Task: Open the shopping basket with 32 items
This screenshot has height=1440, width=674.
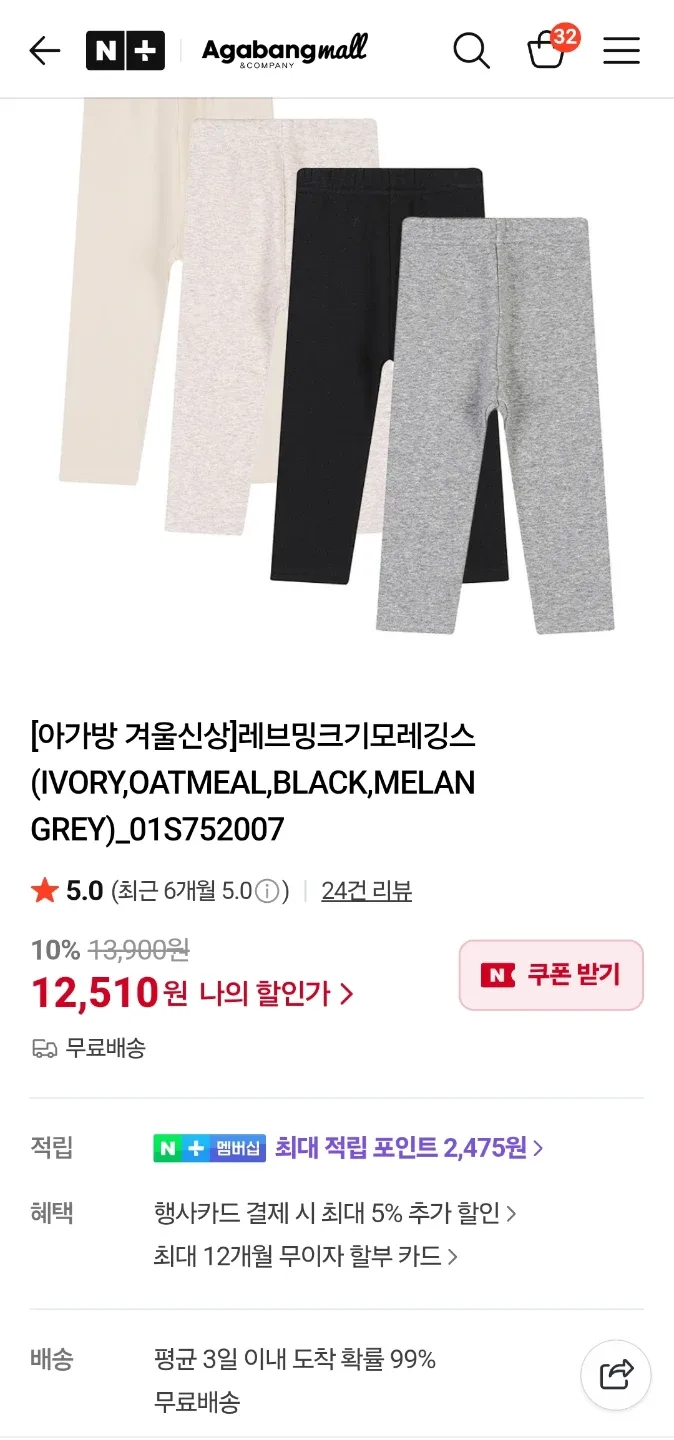Action: click(548, 50)
